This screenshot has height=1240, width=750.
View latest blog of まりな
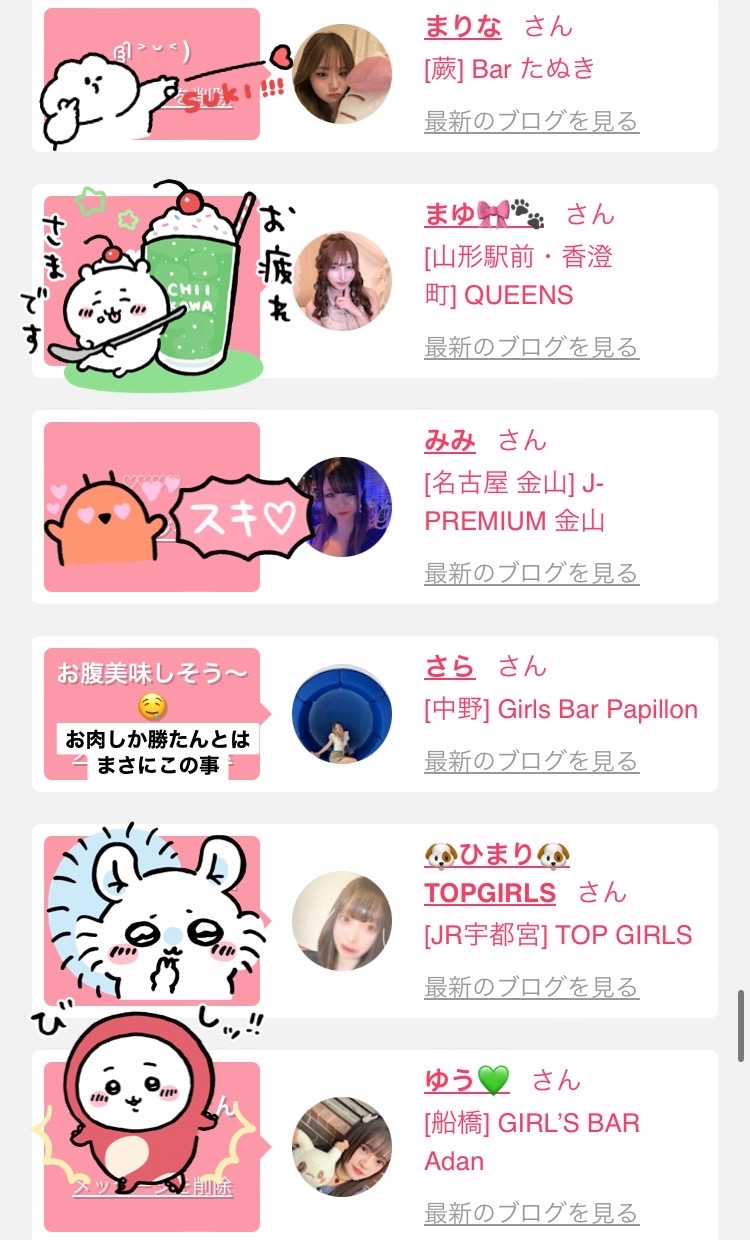coord(531,122)
